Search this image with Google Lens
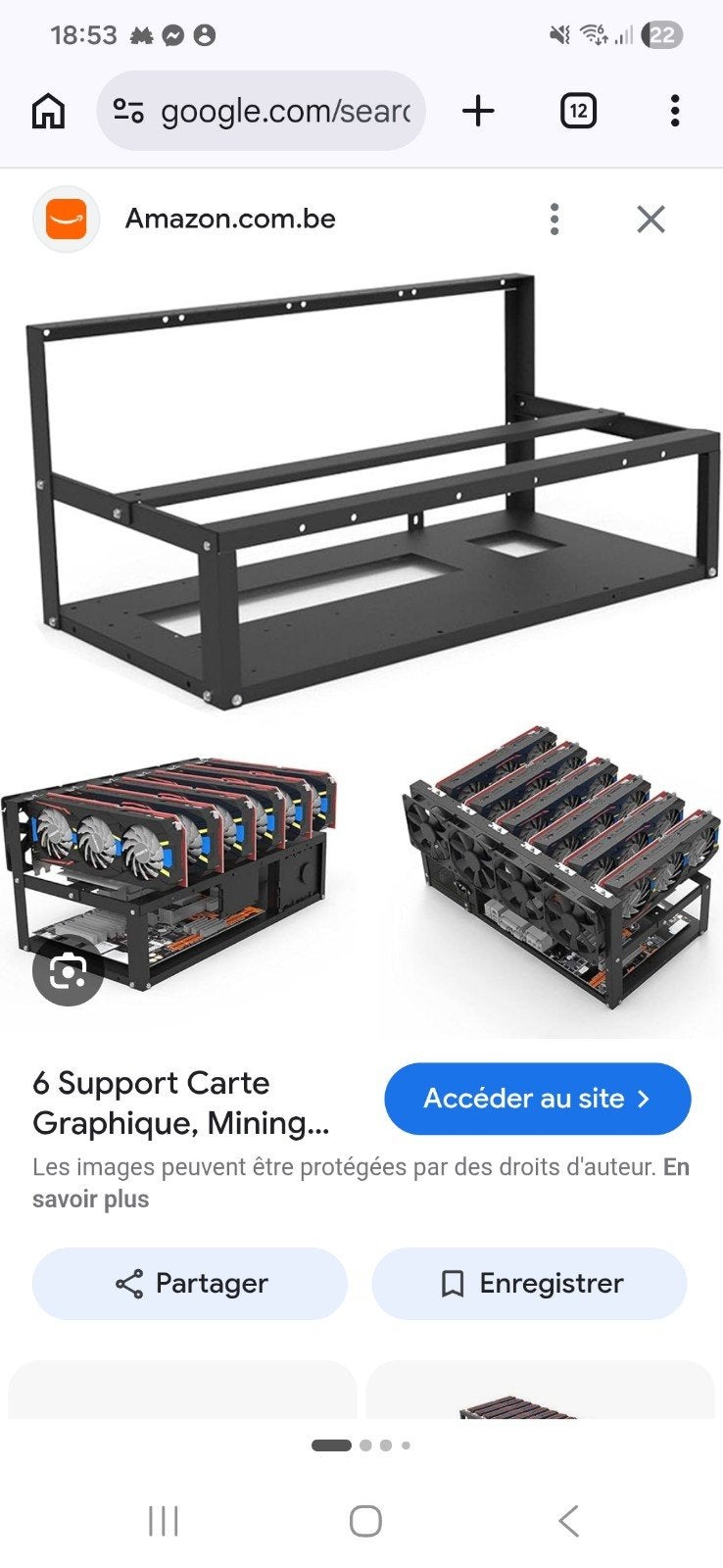Image resolution: width=723 pixels, height=1568 pixels. 68,972
